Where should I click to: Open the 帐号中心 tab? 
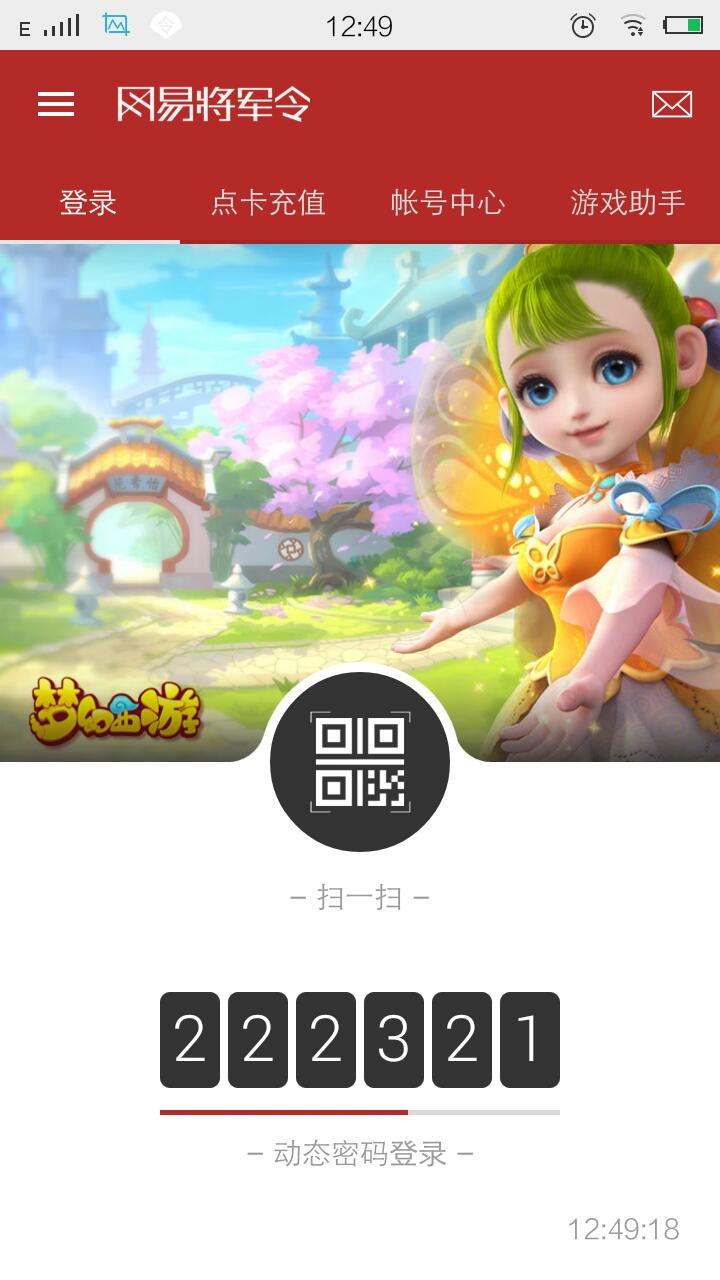(448, 203)
